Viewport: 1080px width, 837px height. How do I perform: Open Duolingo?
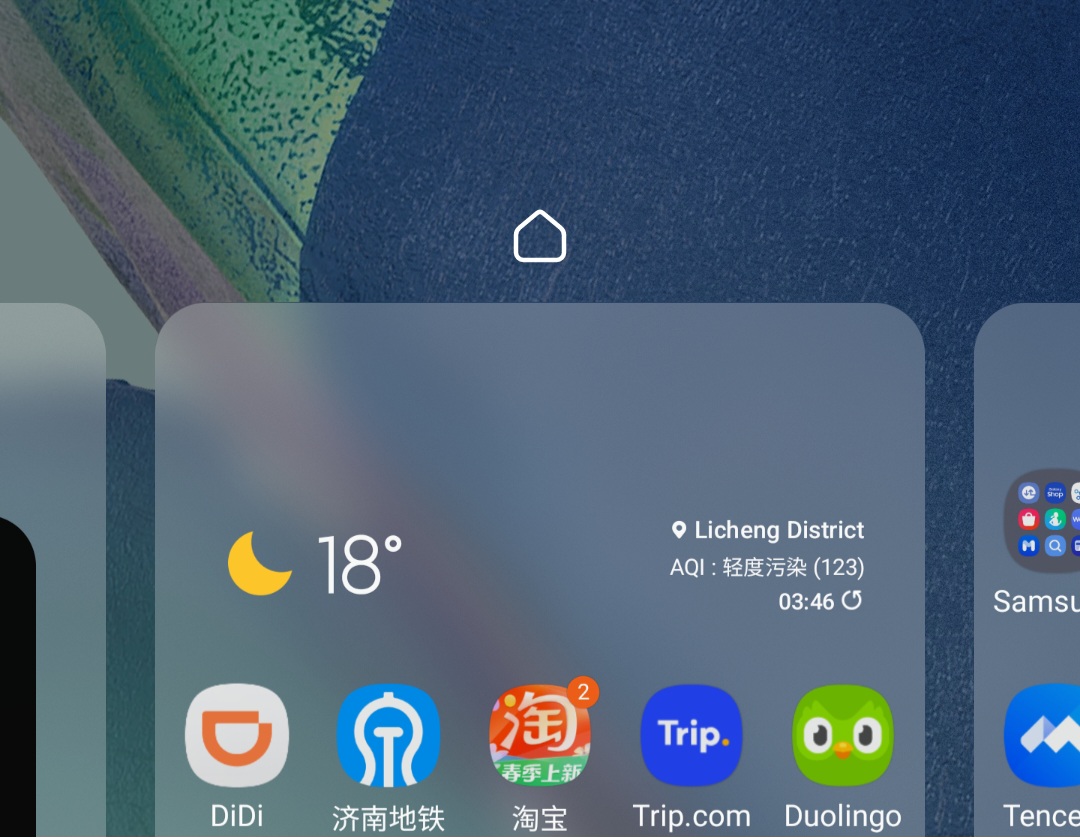coord(843,735)
